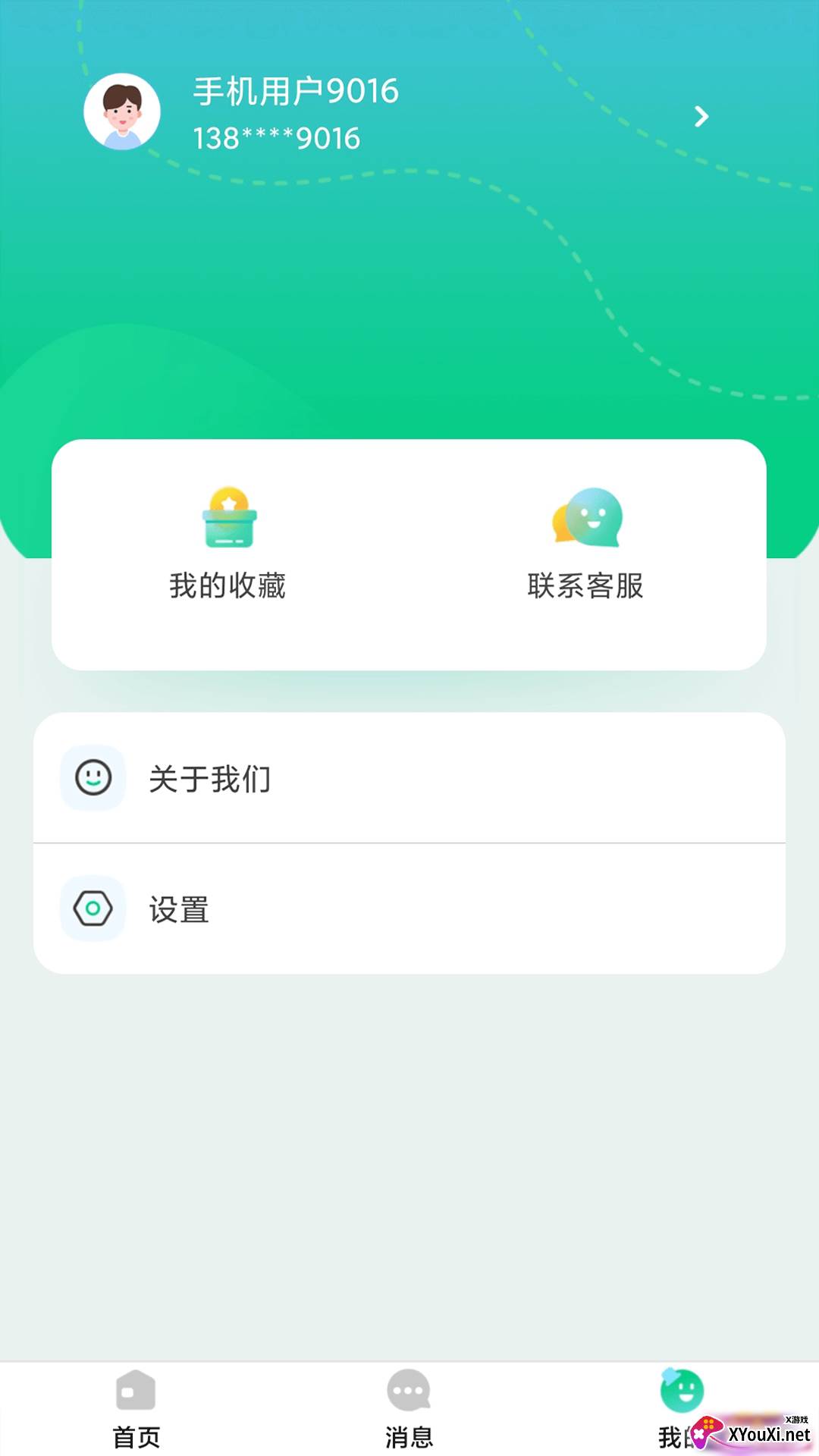This screenshot has width=819, height=1456.
Task: Select the 我的 tab
Action: pos(682,1409)
